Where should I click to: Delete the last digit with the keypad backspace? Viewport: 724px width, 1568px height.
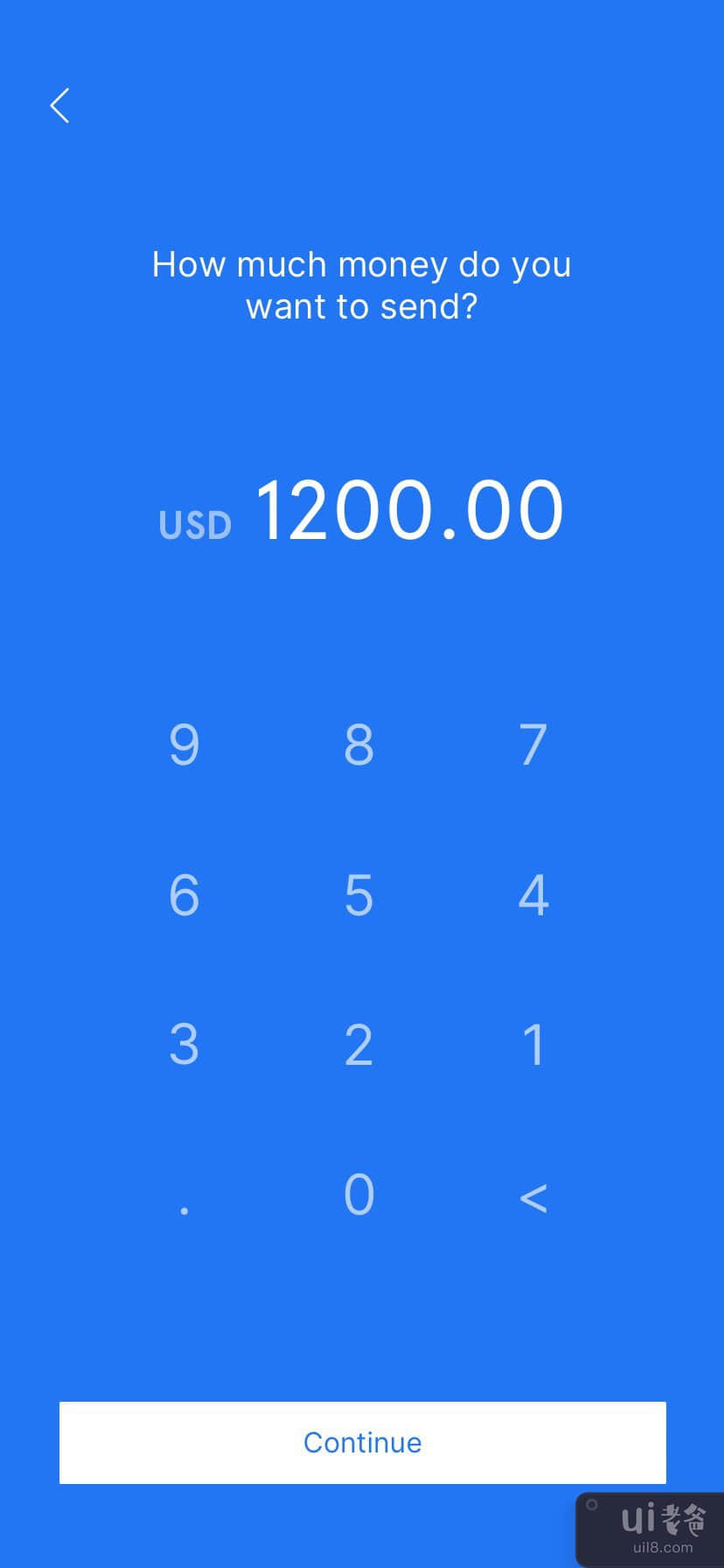pos(533,1197)
